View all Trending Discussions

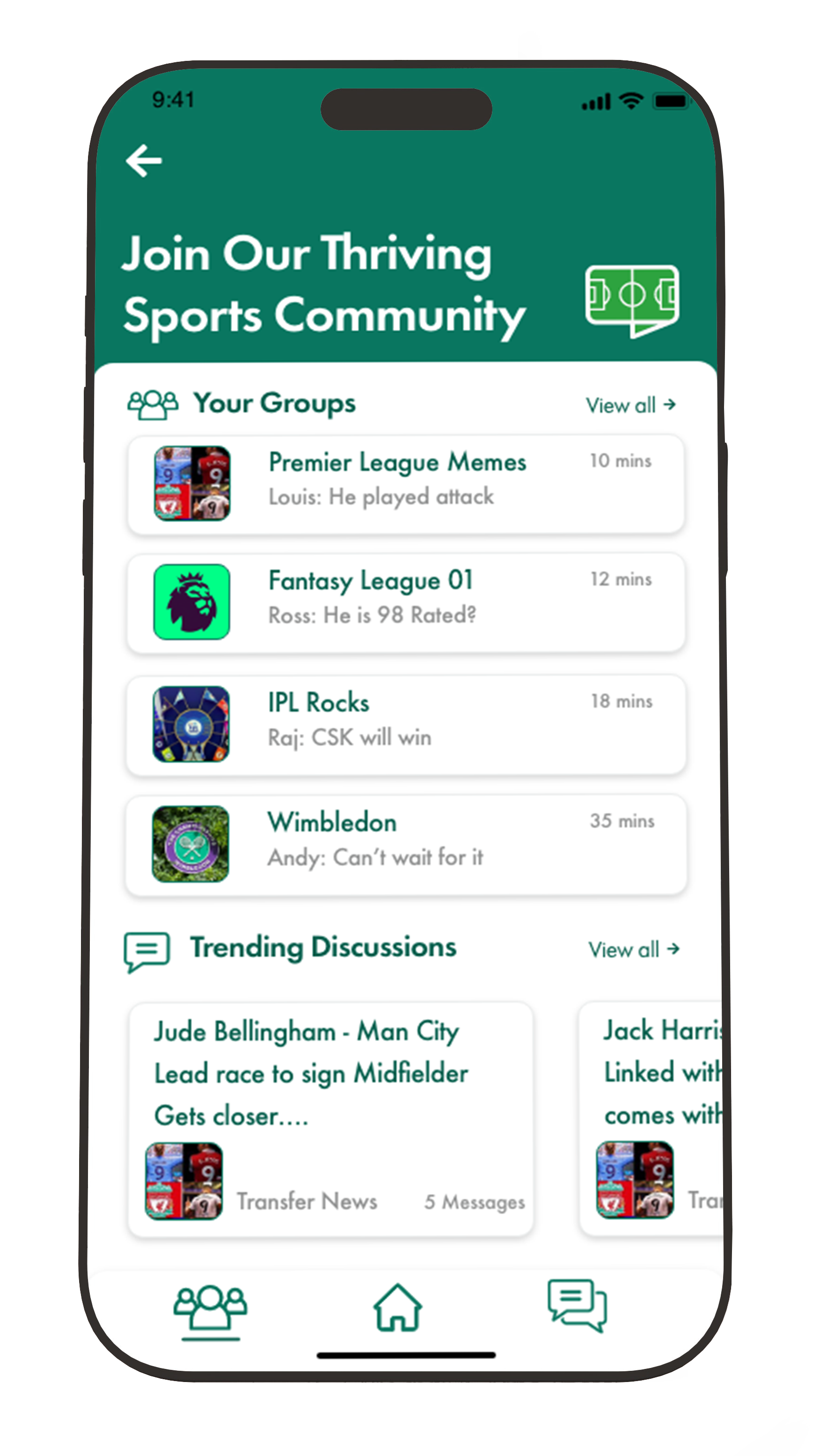[x=633, y=949]
